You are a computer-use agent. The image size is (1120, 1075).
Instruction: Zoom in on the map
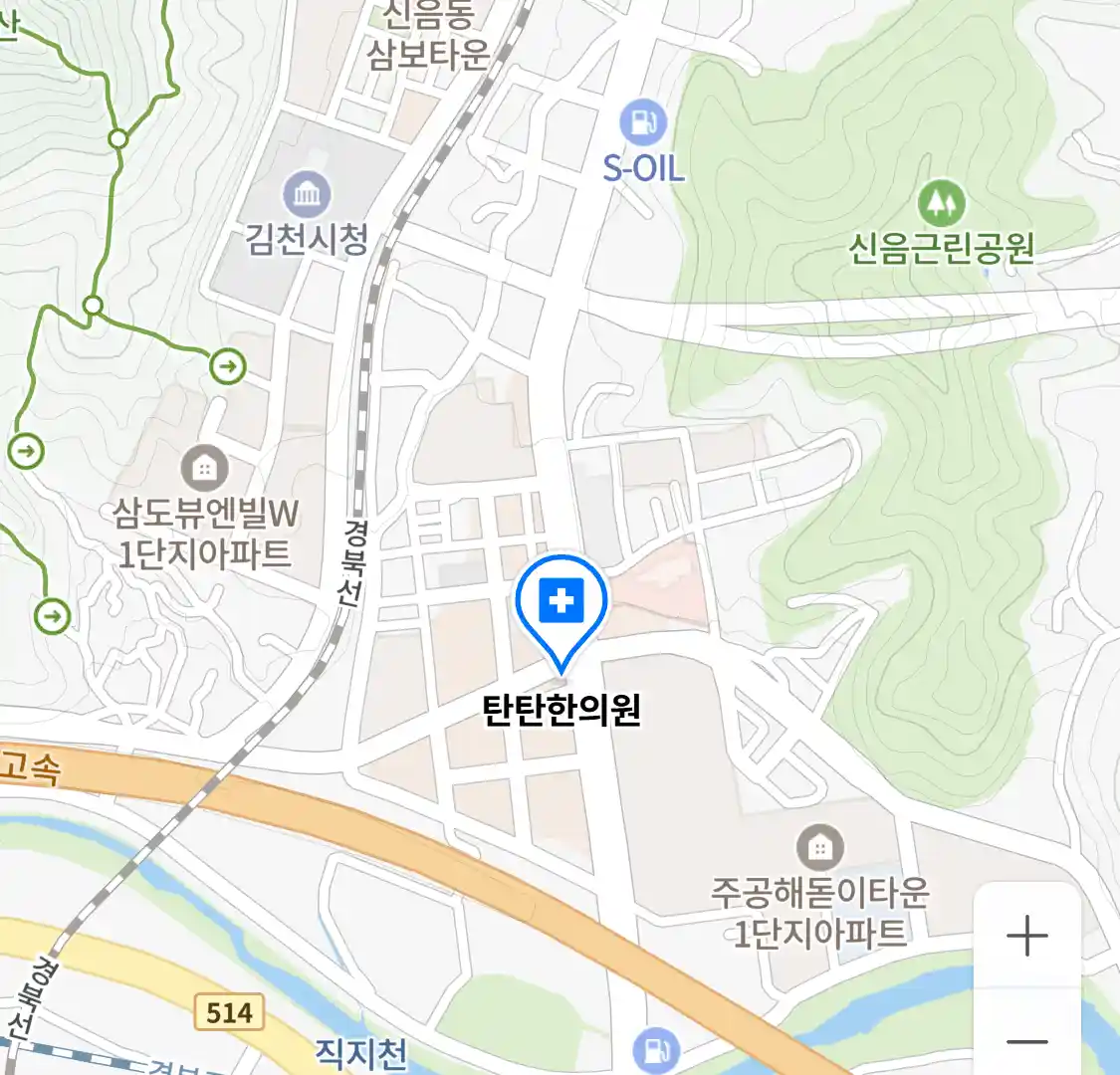pos(1026,936)
